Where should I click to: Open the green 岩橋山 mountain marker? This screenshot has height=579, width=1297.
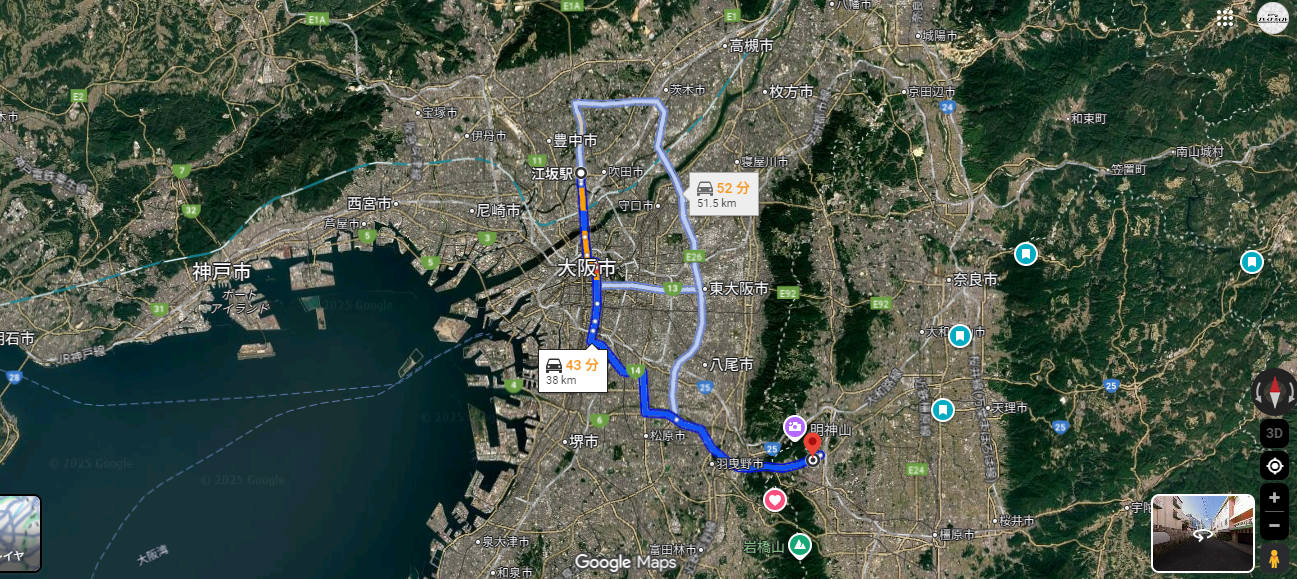[799, 545]
